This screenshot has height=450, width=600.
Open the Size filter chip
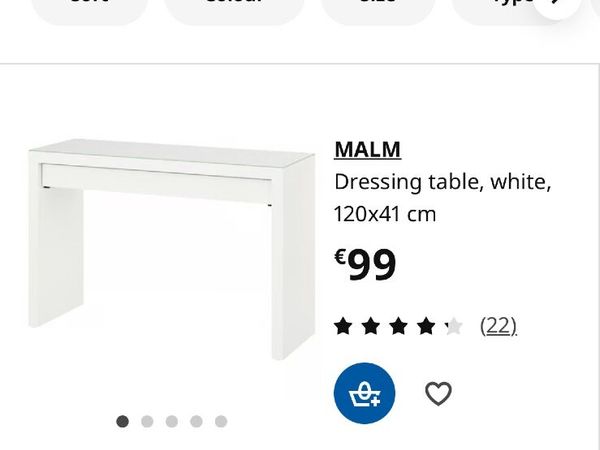(x=378, y=6)
